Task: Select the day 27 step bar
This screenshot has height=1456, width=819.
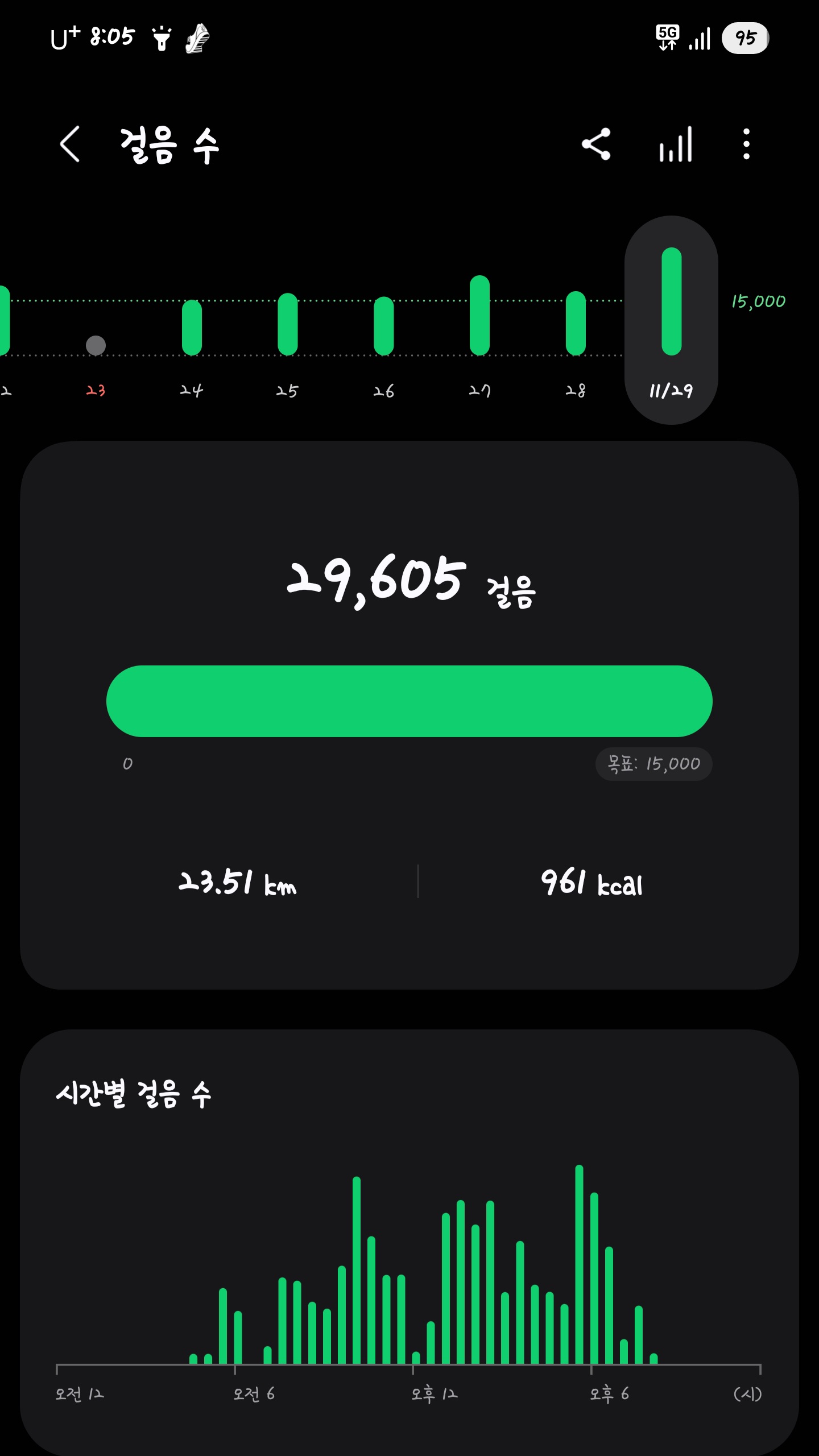Action: (479, 316)
